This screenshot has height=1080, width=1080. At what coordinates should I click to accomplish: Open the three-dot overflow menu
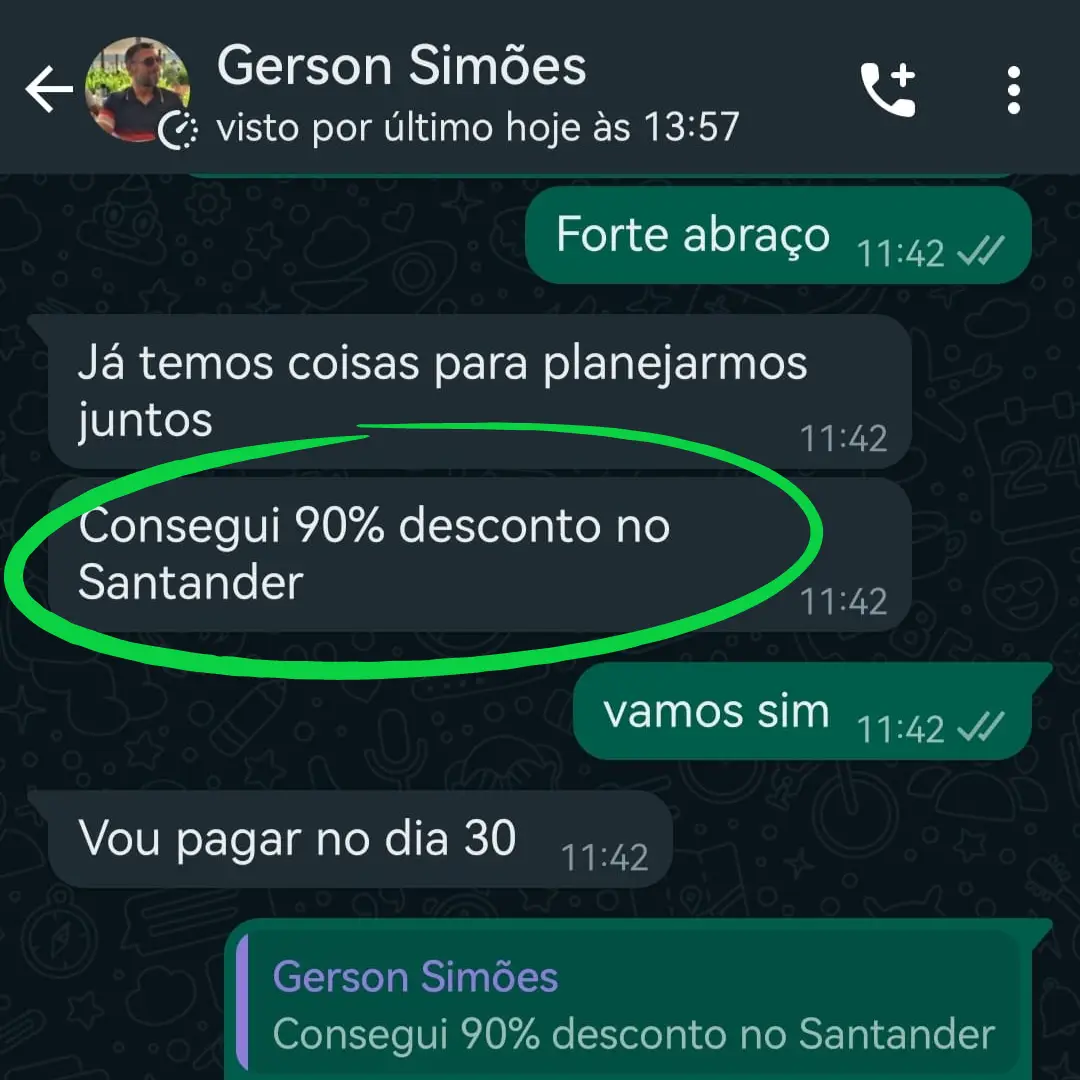[1014, 91]
